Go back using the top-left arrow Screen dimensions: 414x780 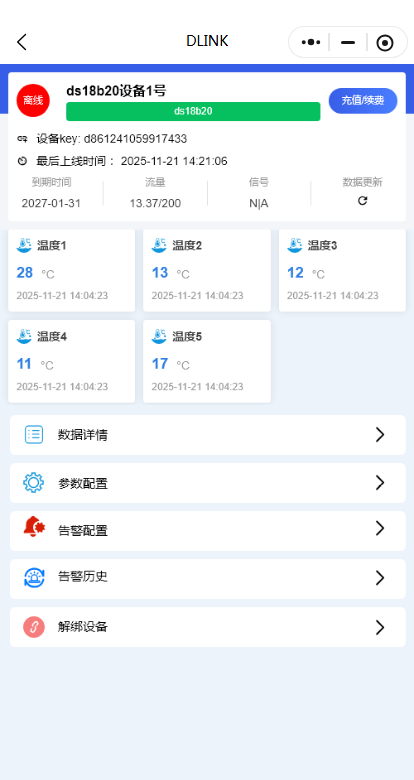coord(21,42)
